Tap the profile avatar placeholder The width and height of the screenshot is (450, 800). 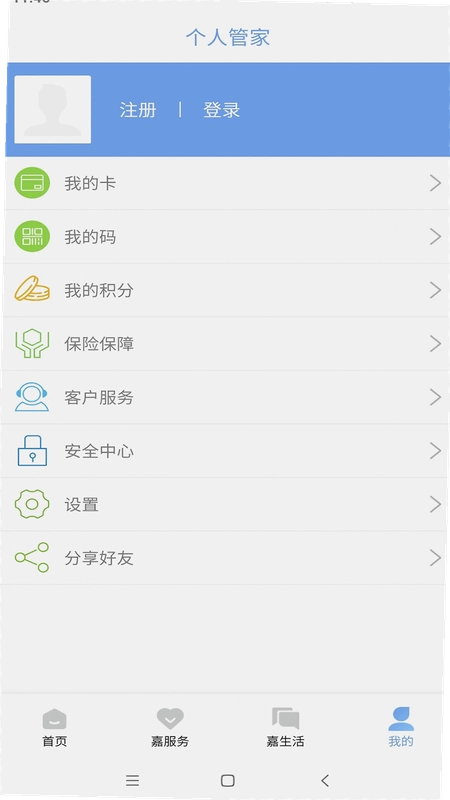tap(53, 110)
